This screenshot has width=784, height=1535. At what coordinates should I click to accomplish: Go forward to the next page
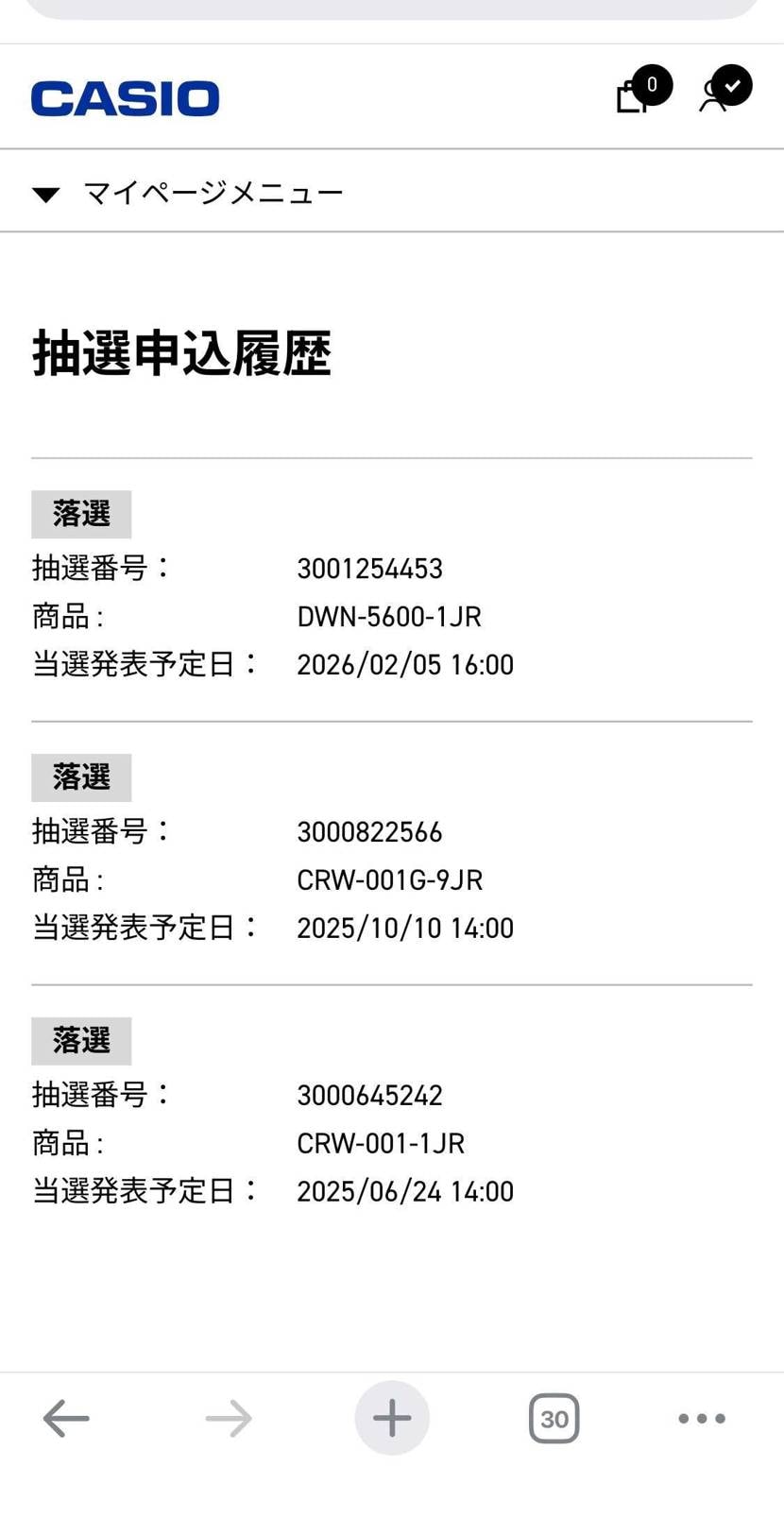tap(229, 1418)
